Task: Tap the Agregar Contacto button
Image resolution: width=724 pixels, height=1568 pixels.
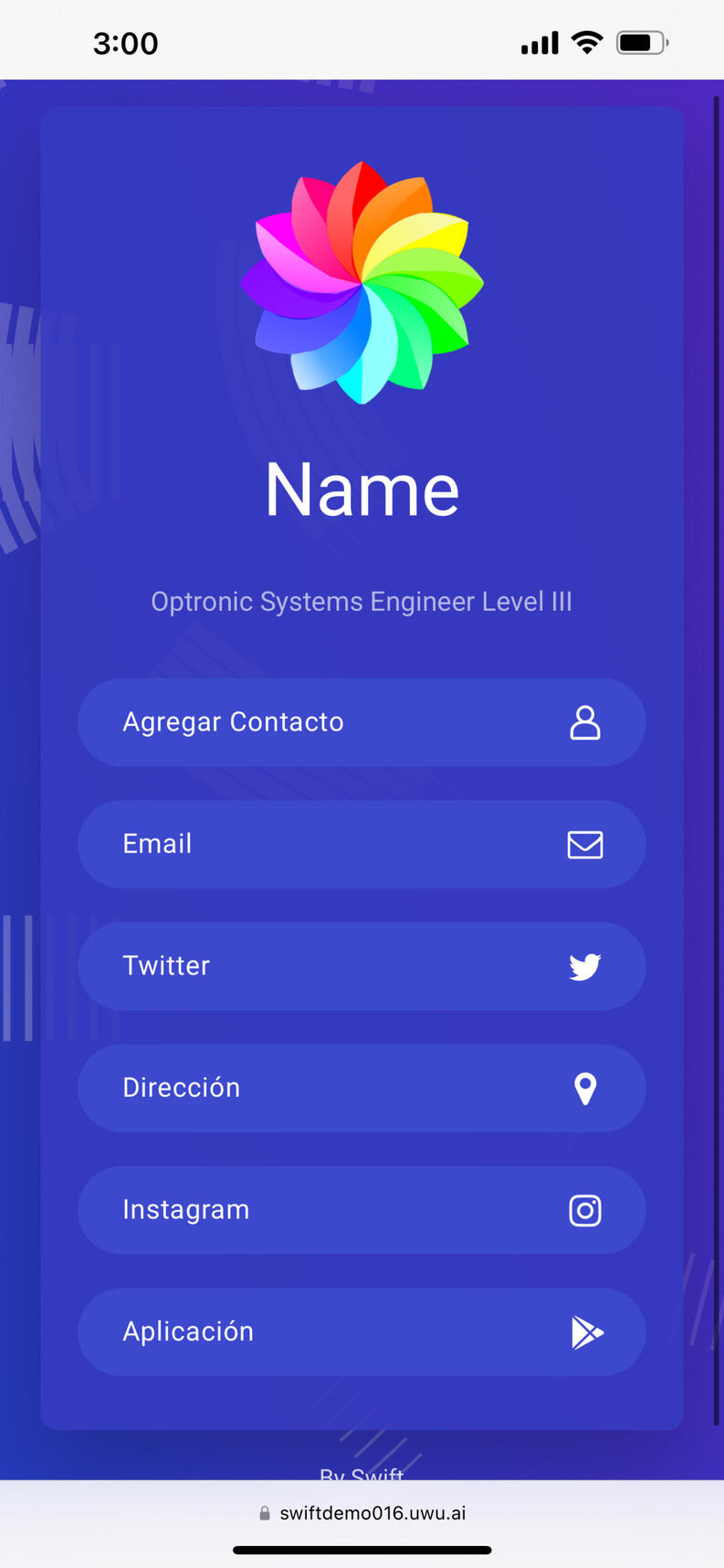Action: (x=362, y=722)
